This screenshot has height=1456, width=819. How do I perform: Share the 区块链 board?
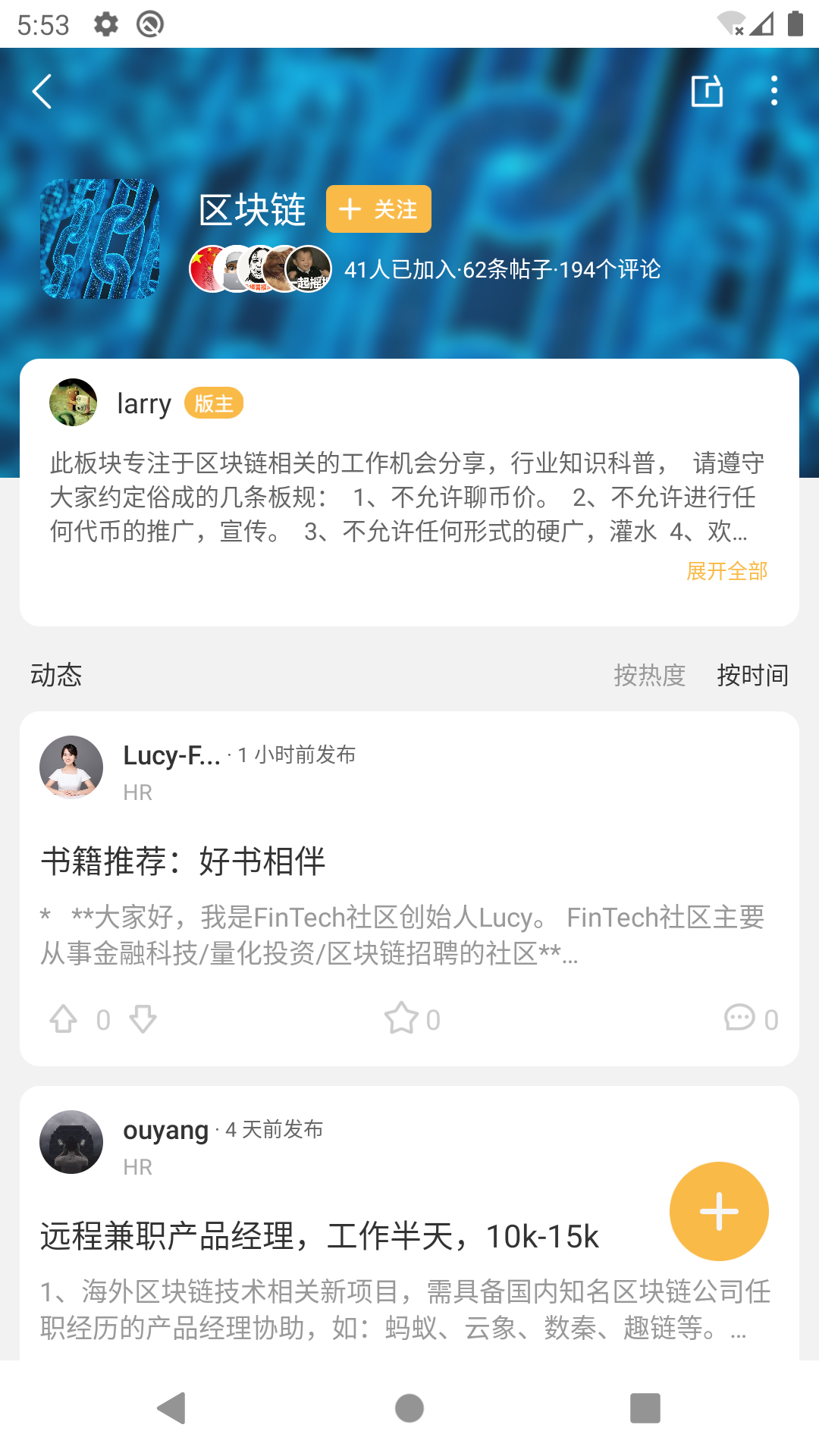pyautogui.click(x=707, y=92)
